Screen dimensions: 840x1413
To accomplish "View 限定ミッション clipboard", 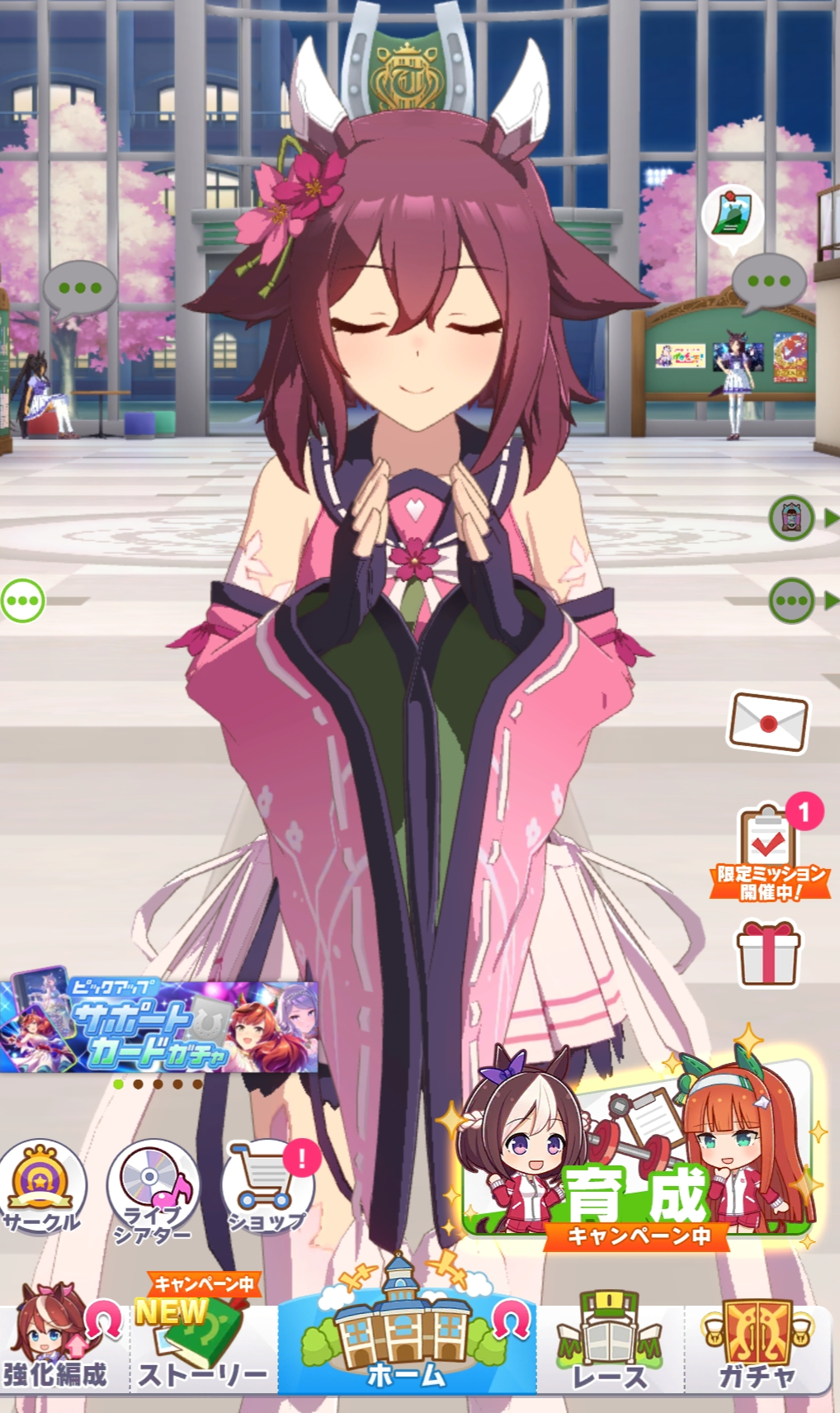I will click(769, 852).
